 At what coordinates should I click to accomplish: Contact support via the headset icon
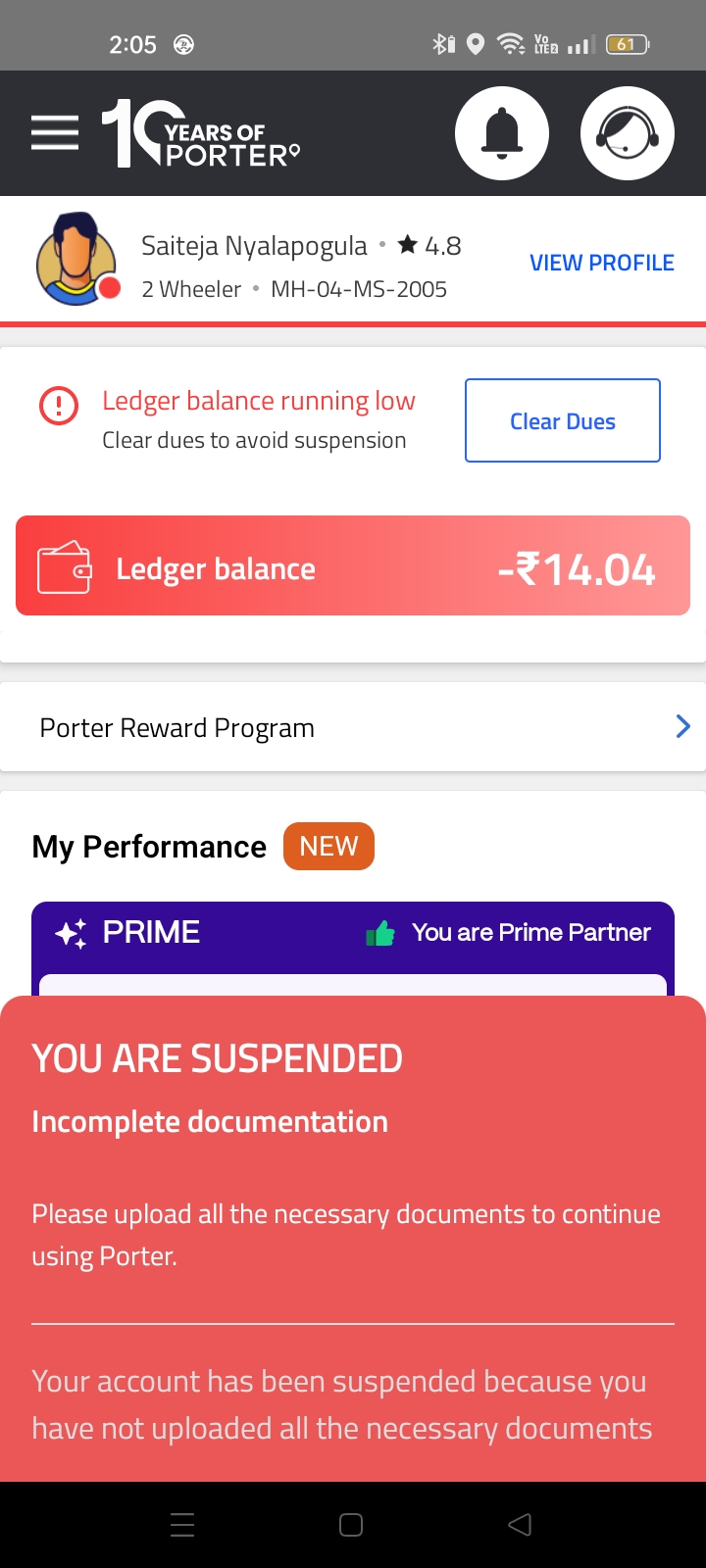pos(628,133)
